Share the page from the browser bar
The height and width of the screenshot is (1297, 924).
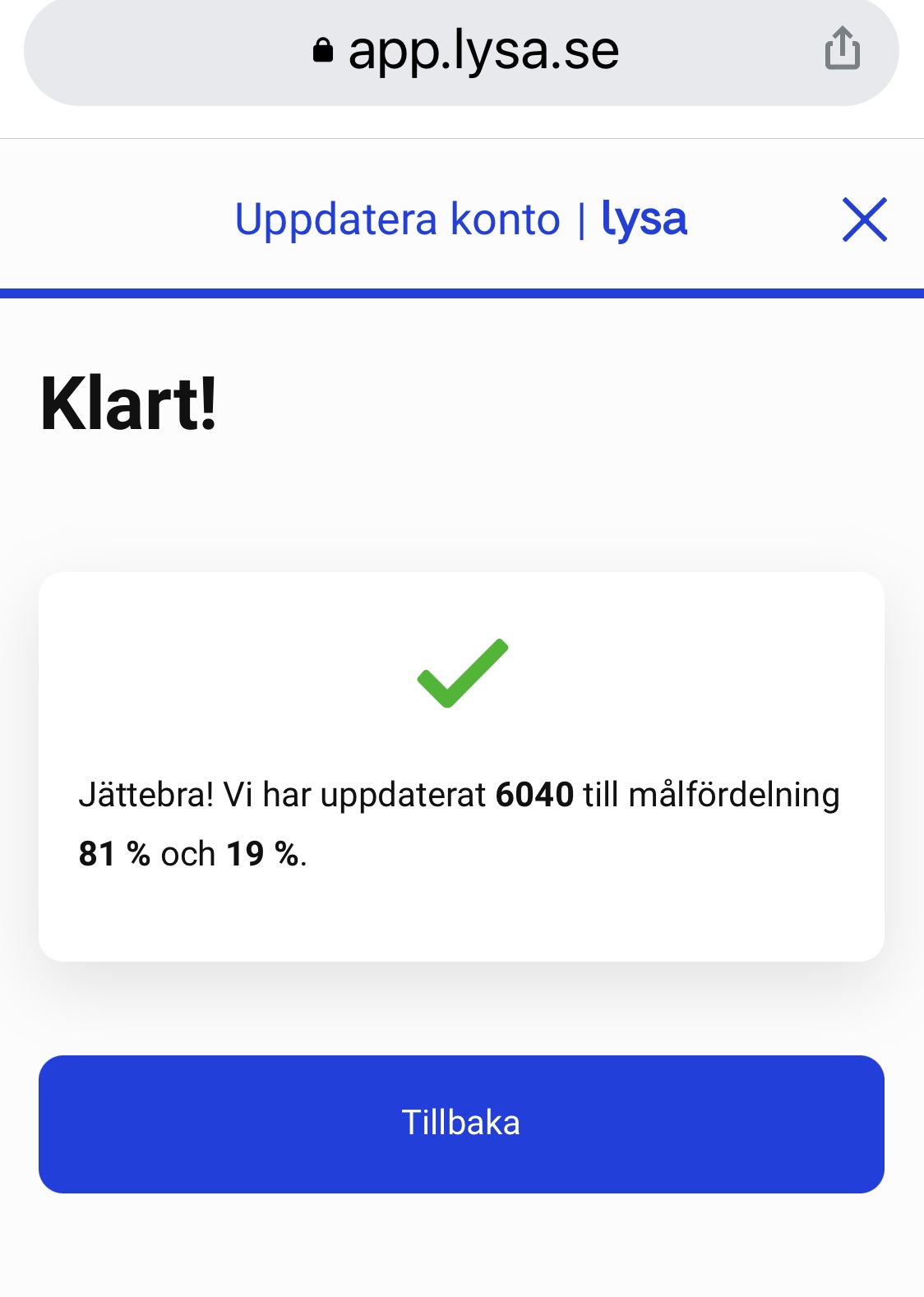click(x=842, y=49)
